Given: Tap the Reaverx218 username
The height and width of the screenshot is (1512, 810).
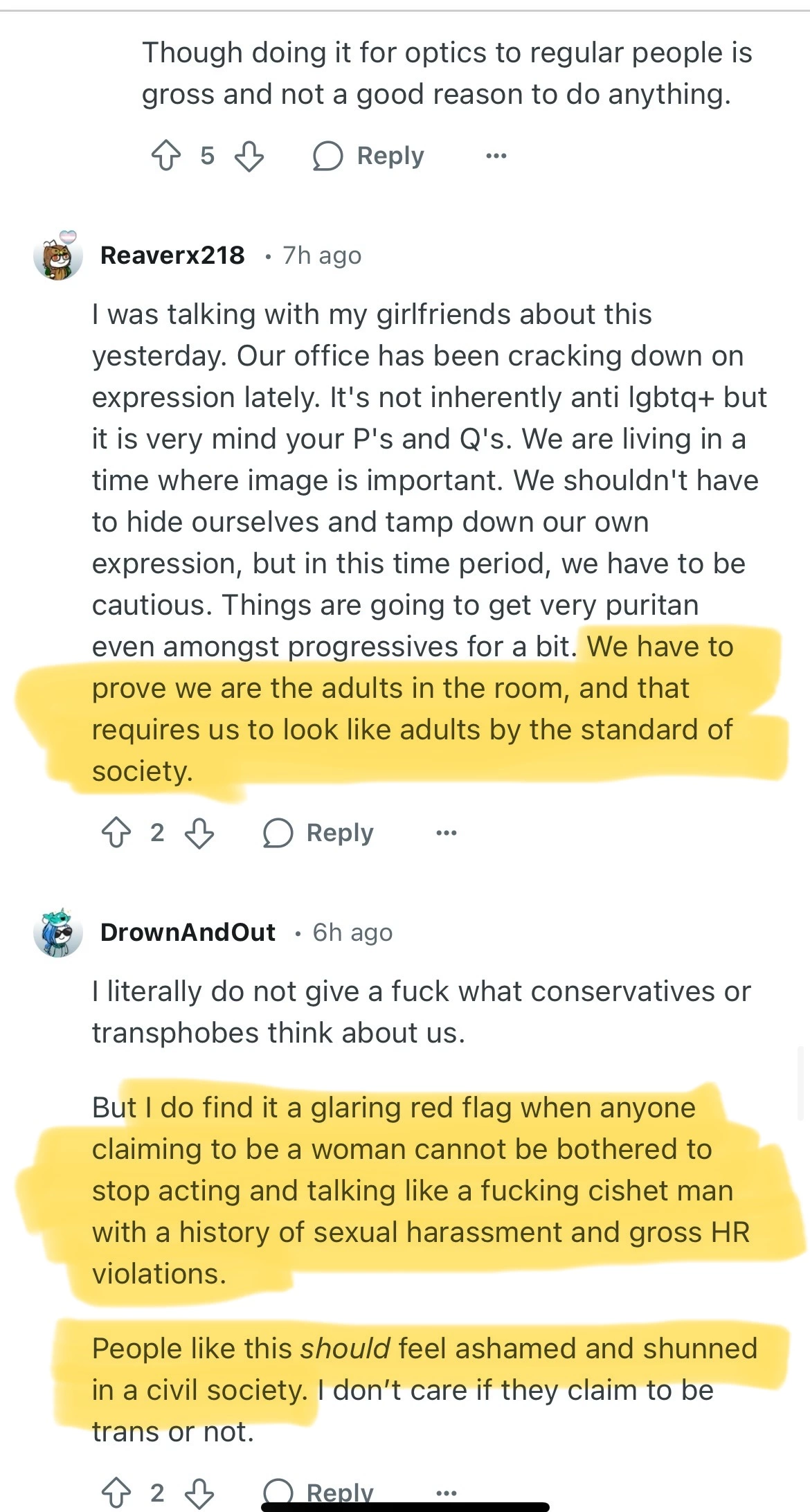Looking at the screenshot, I should (172, 255).
